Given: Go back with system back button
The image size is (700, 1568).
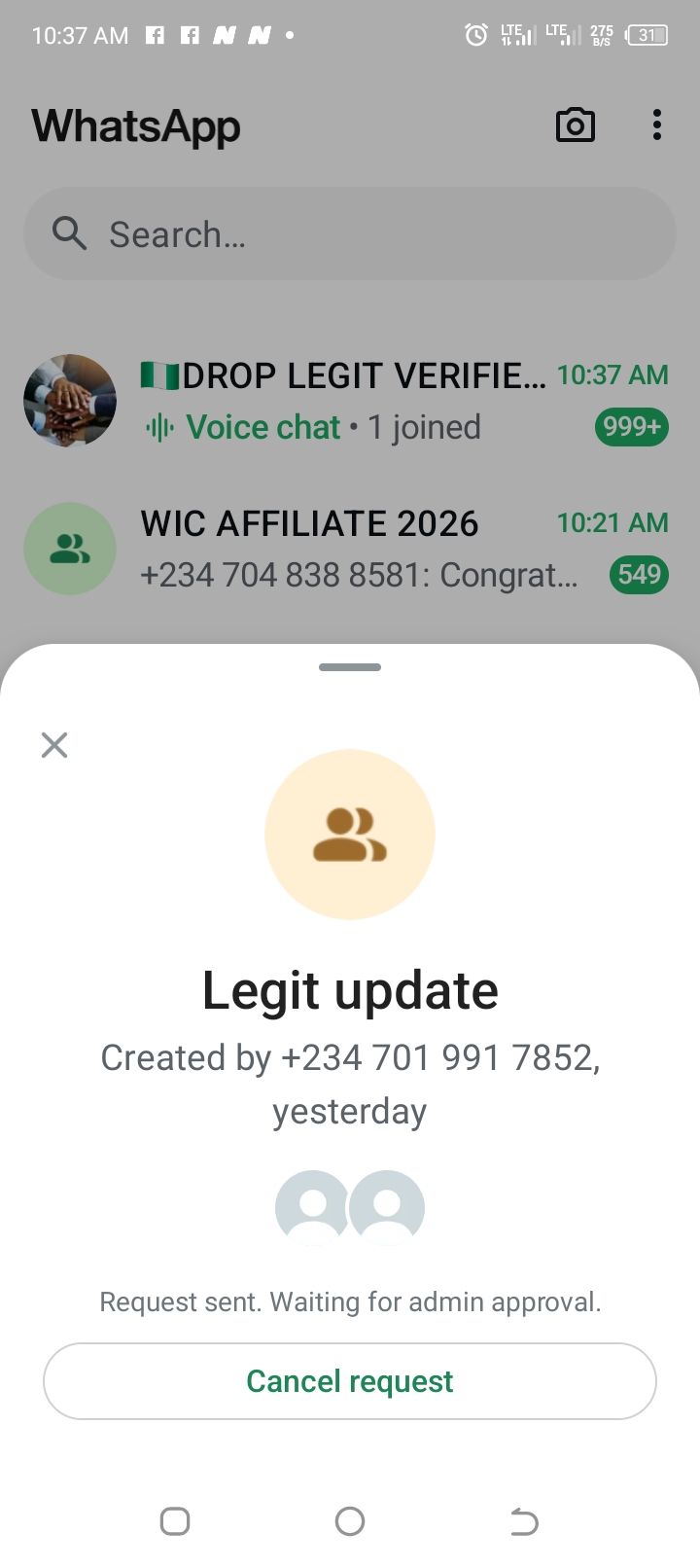Looking at the screenshot, I should pos(524,1521).
